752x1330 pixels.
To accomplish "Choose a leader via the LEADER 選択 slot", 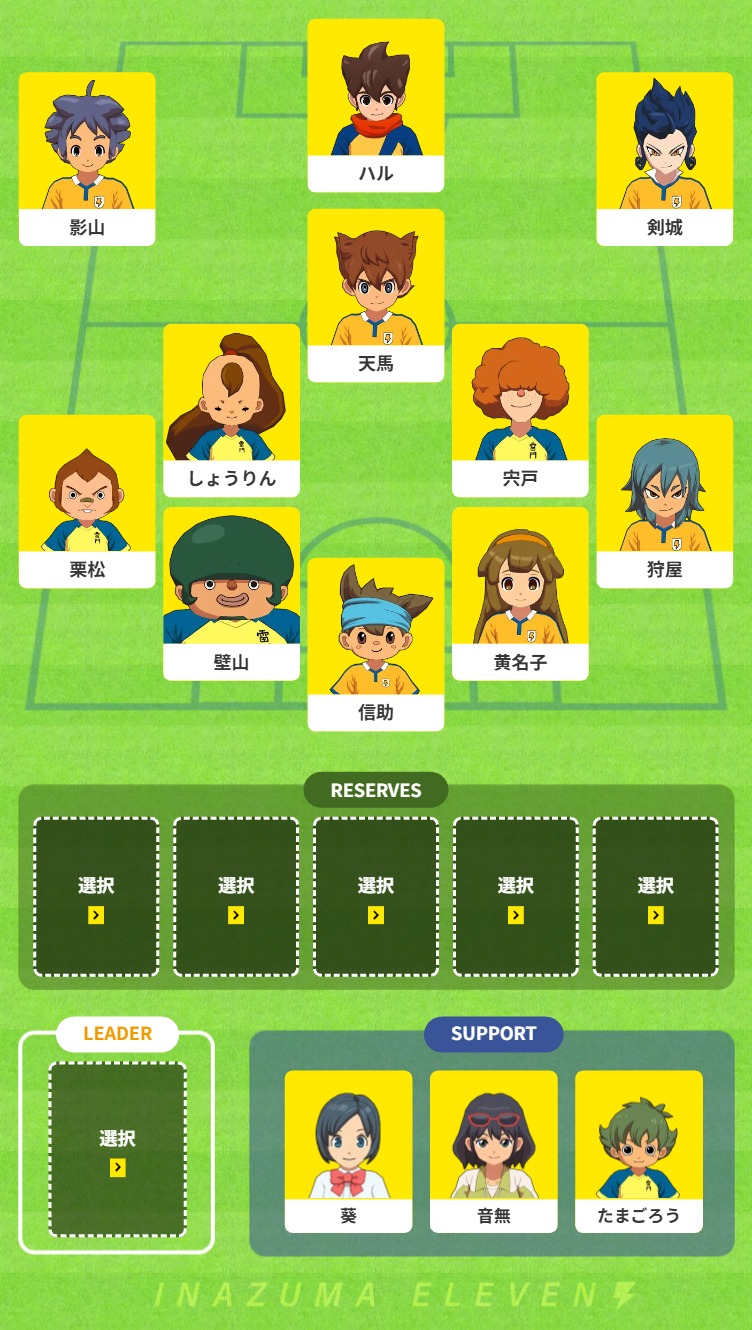I will coord(117,1149).
